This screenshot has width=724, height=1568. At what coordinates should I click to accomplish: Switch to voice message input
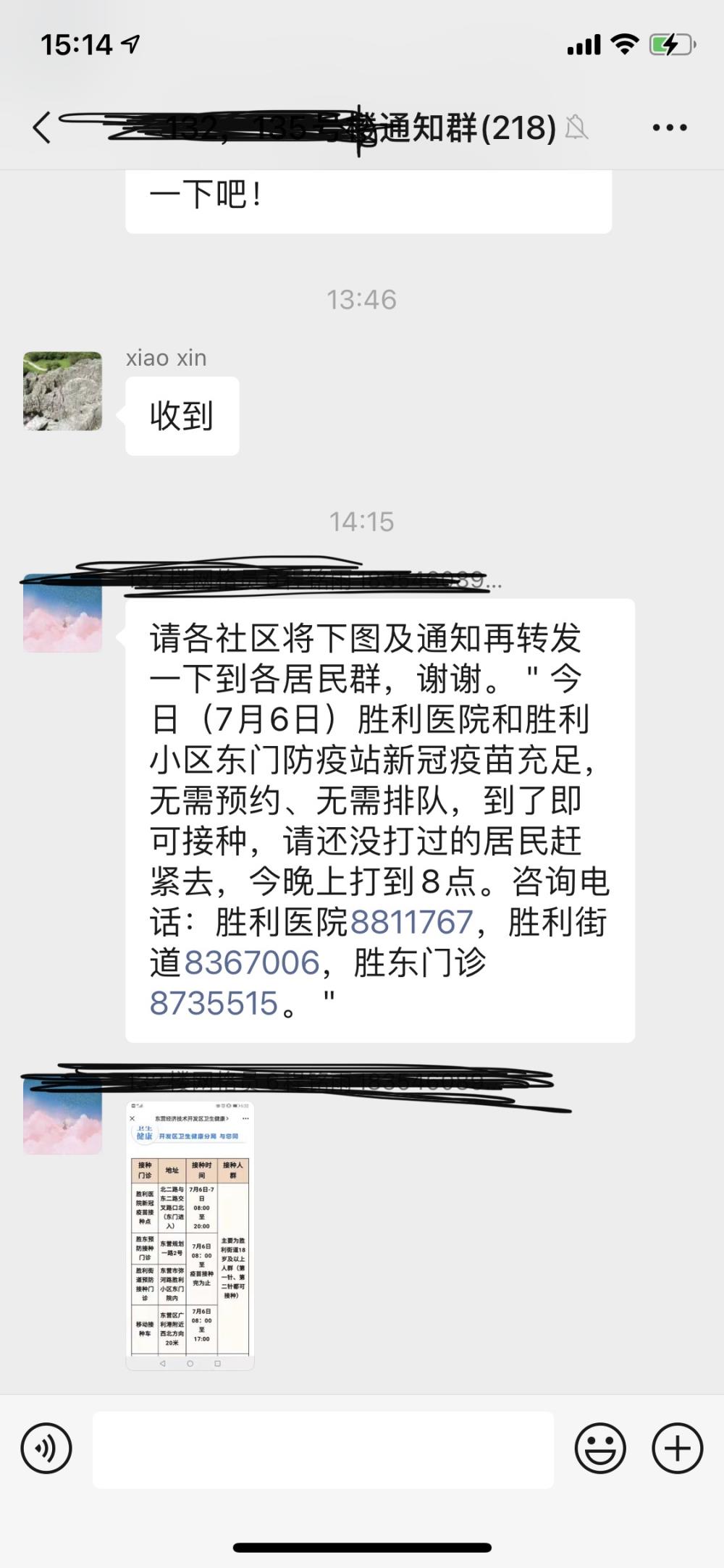point(46,1448)
